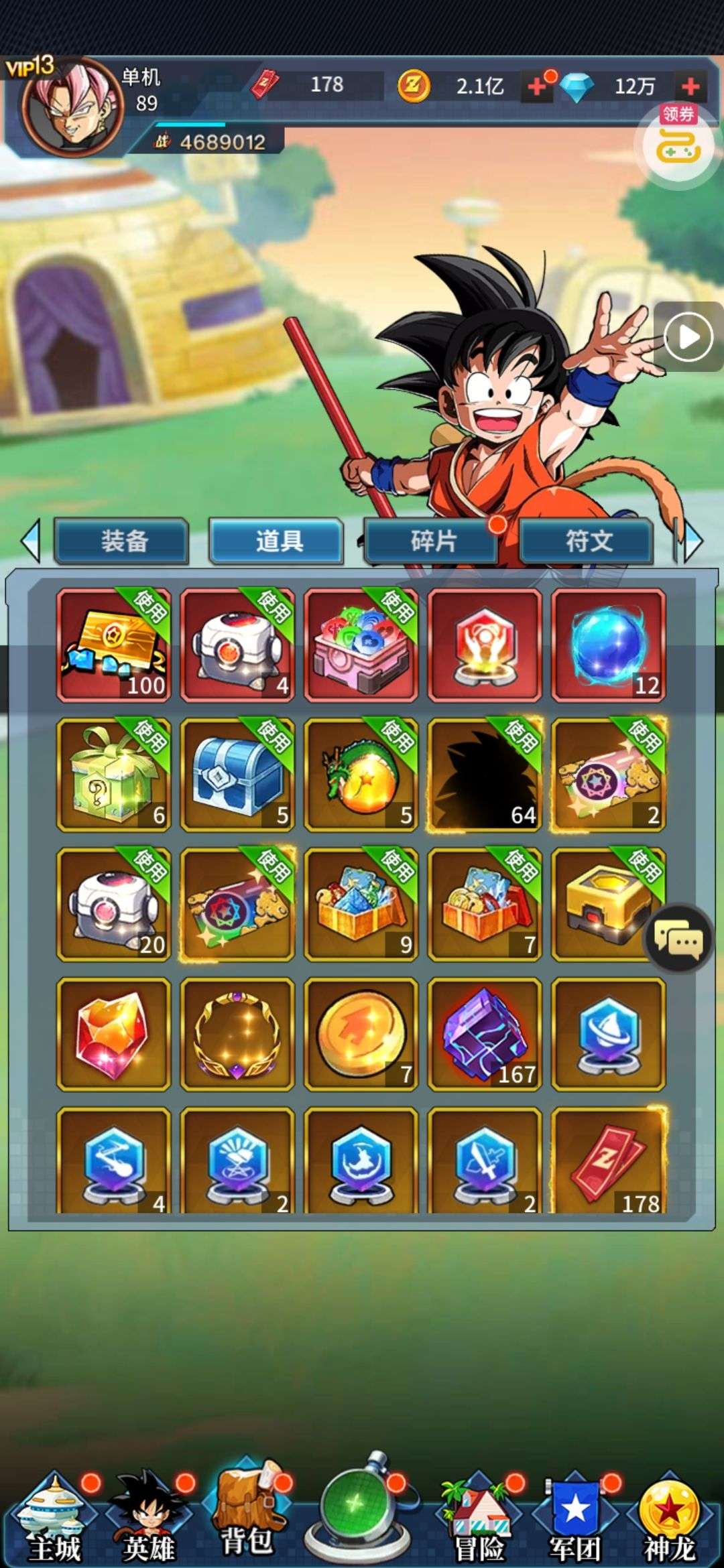
Task: Open the 领券 coupon game icon
Action: [678, 141]
